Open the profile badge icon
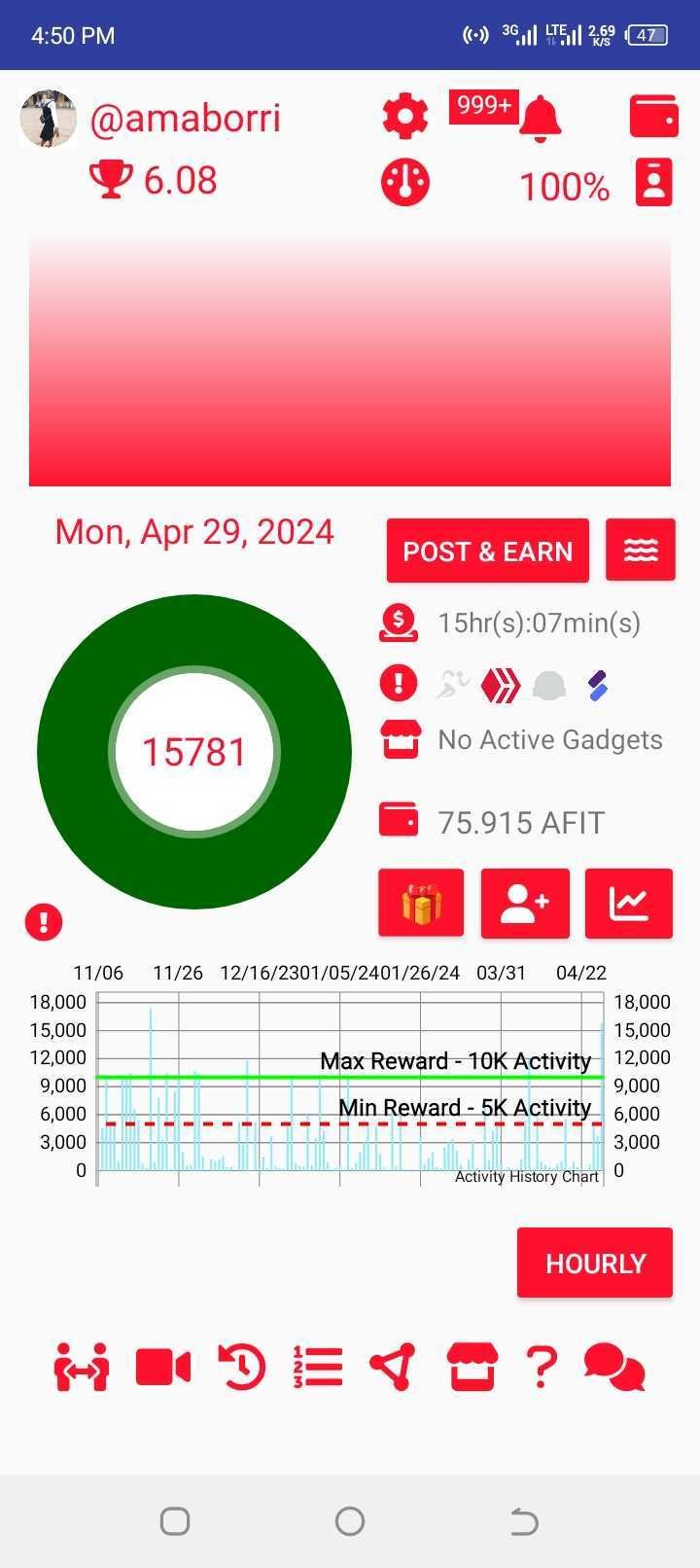This screenshot has height=1568, width=700. [x=654, y=182]
